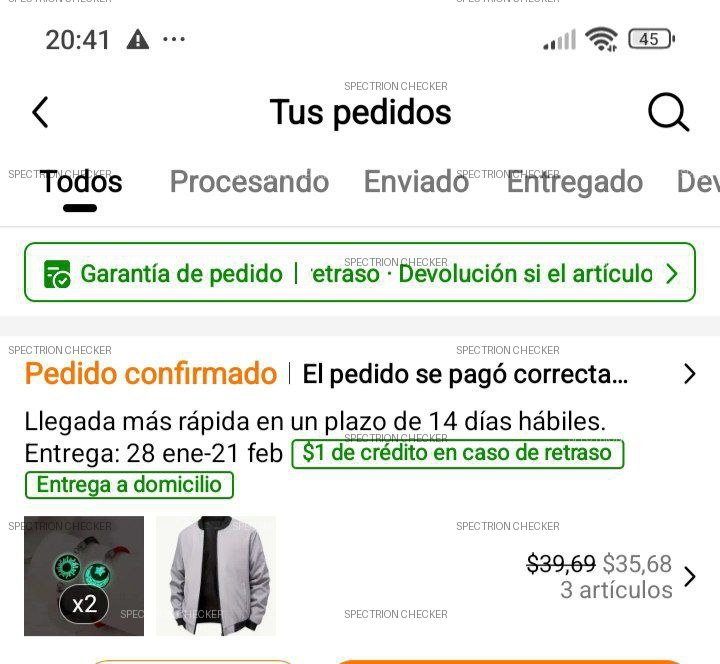View the glowing accessory item thumbnail
The image size is (720, 664).
pyautogui.click(x=84, y=576)
